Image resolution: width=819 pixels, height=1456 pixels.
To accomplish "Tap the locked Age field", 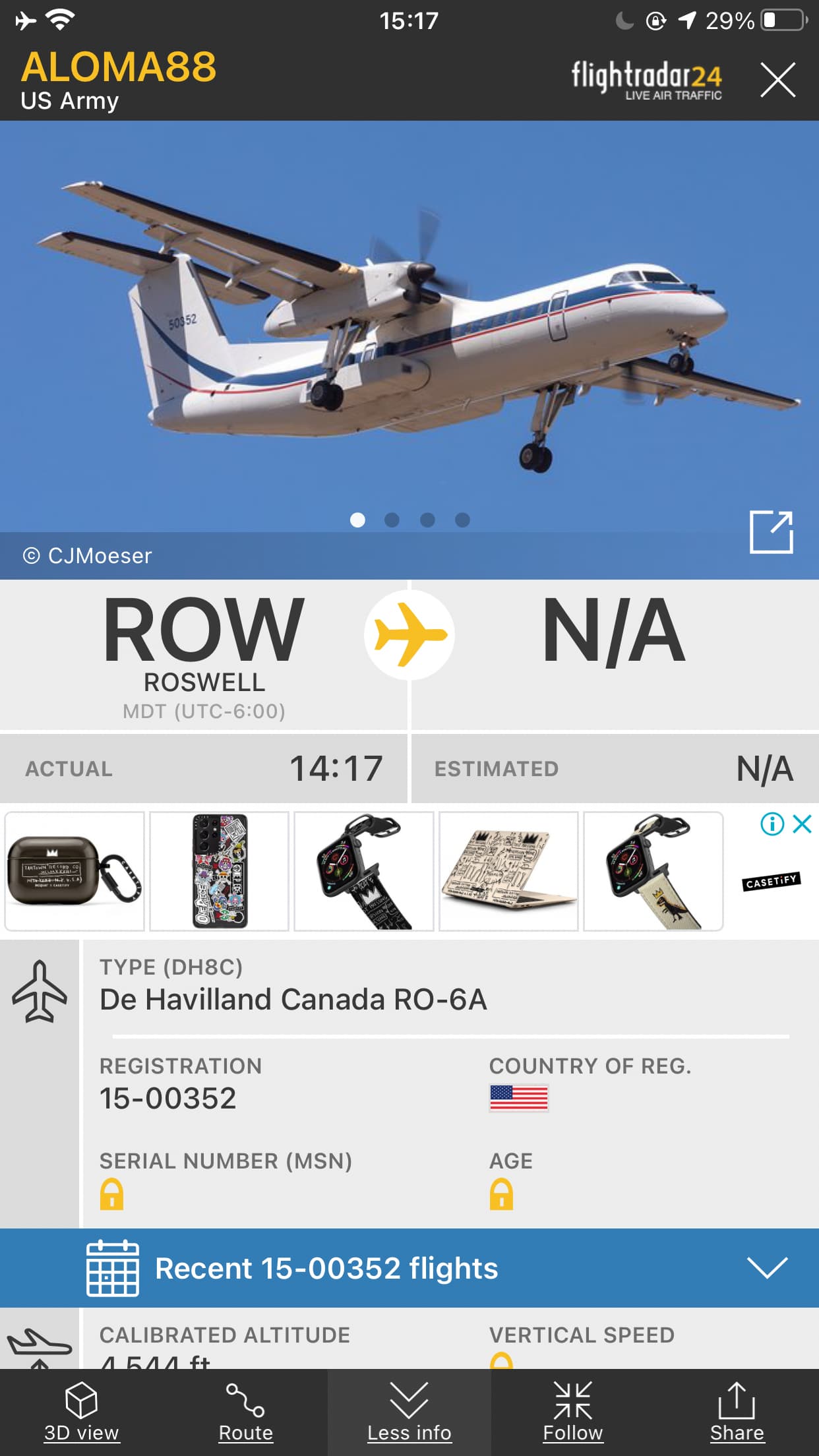I will click(501, 1194).
